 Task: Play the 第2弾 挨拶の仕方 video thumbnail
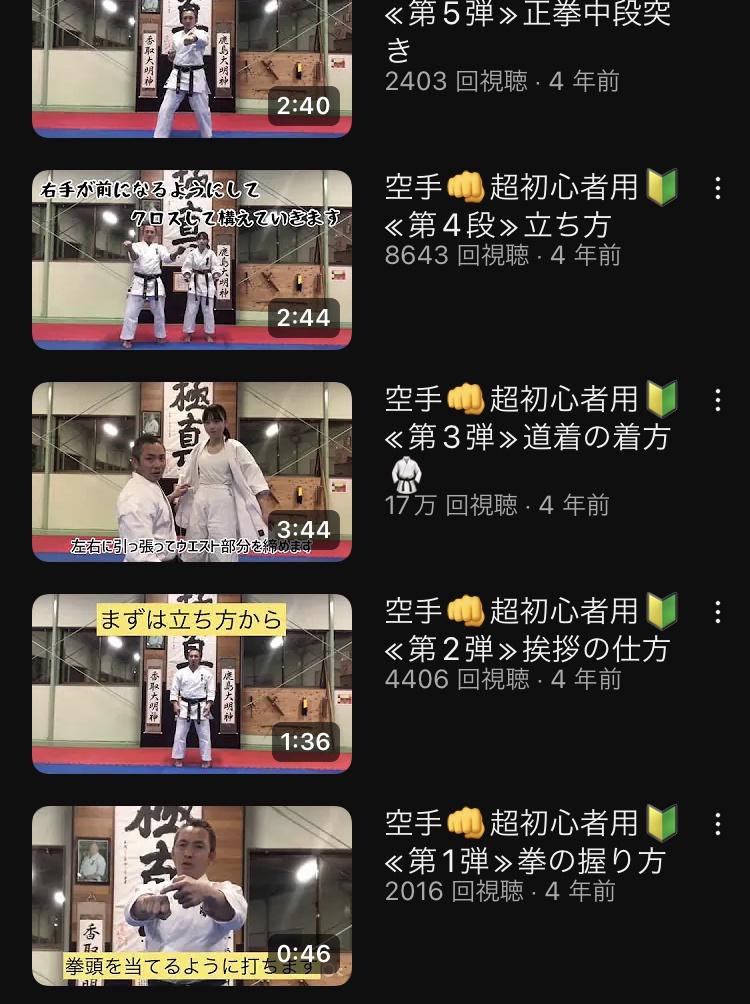click(191, 683)
